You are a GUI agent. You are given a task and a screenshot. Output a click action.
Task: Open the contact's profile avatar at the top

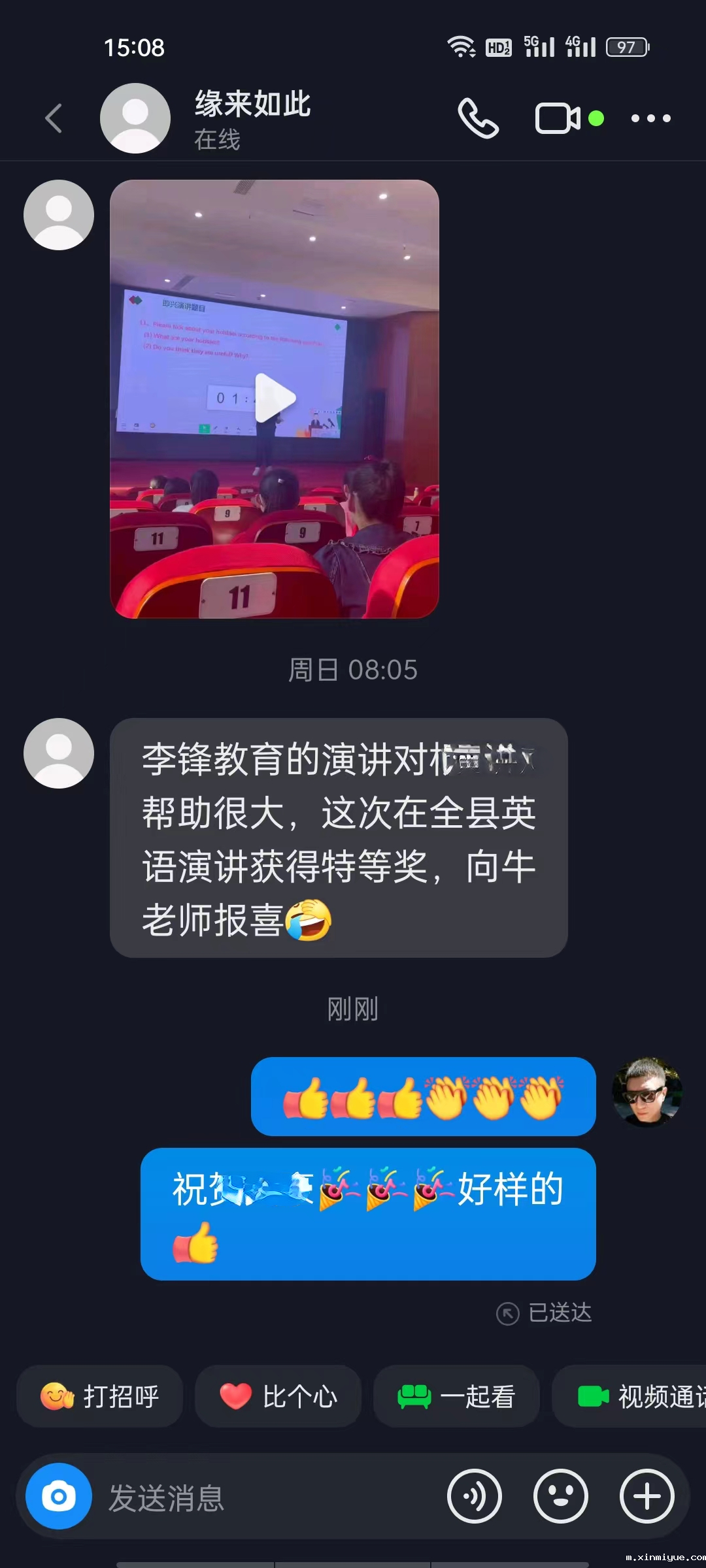pyautogui.click(x=135, y=118)
